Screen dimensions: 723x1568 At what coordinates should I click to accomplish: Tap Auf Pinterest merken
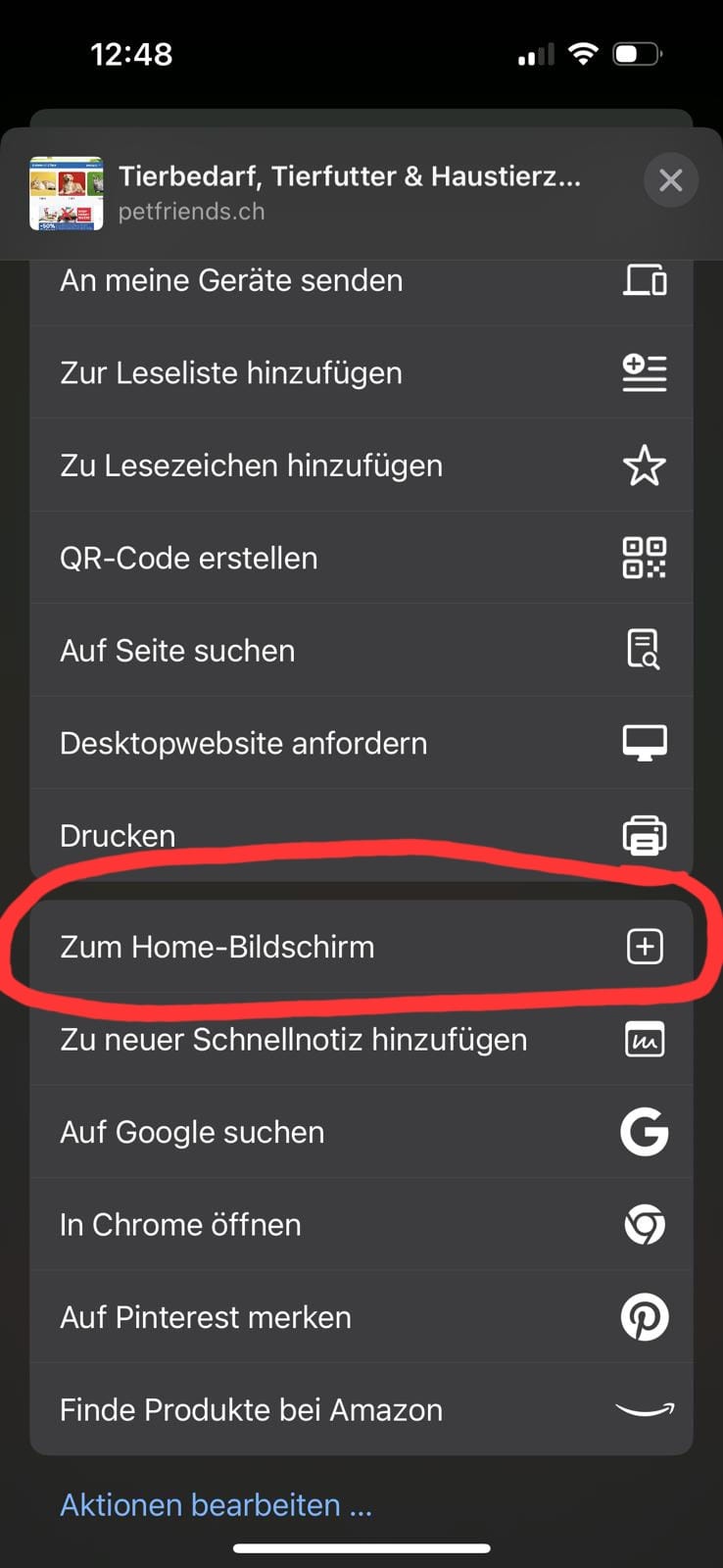(x=361, y=1317)
